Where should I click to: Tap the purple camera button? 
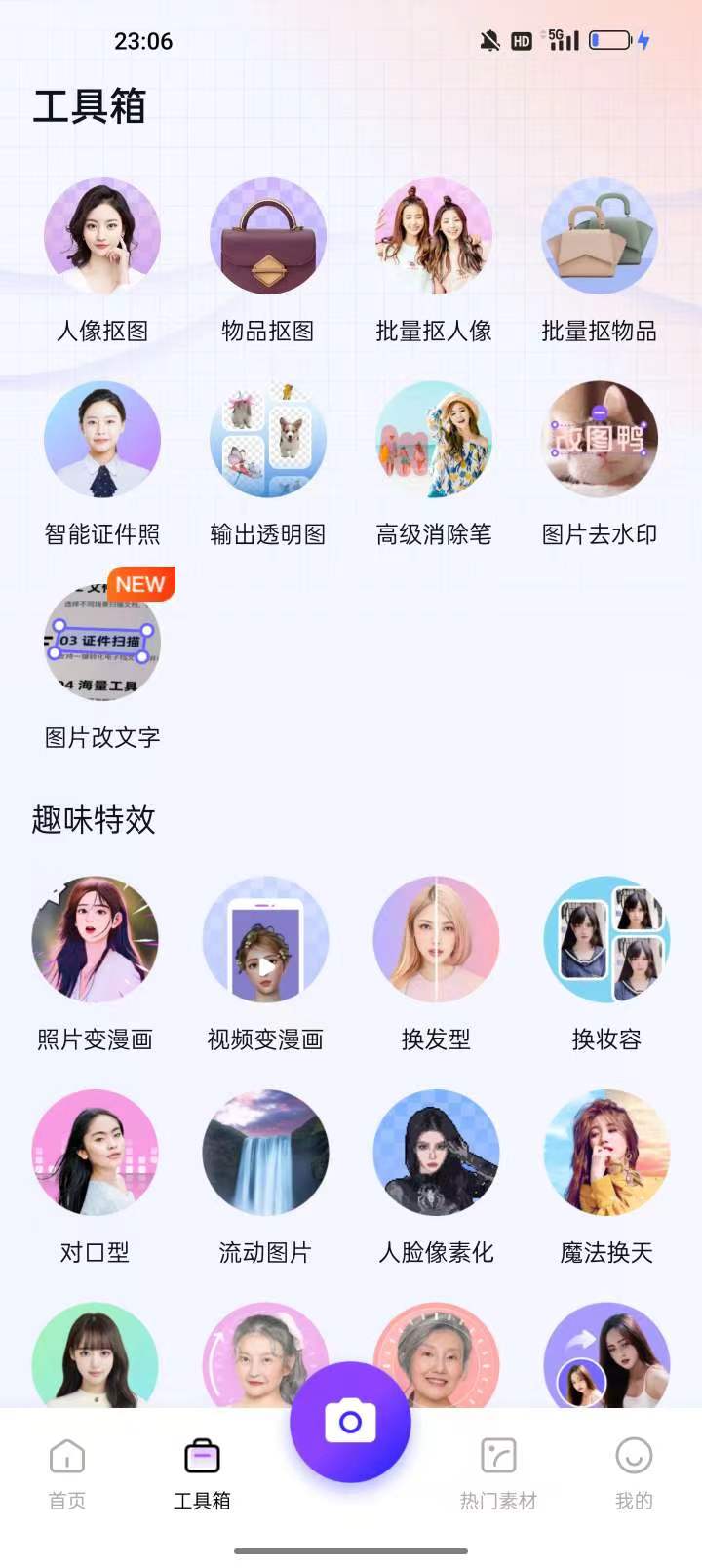[350, 1422]
